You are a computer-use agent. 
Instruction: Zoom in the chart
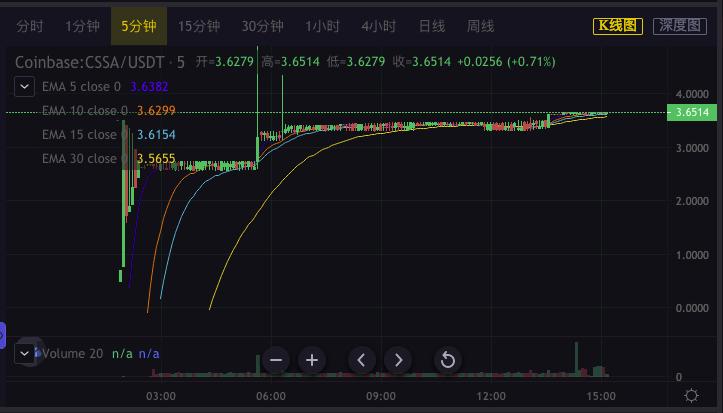(x=312, y=360)
